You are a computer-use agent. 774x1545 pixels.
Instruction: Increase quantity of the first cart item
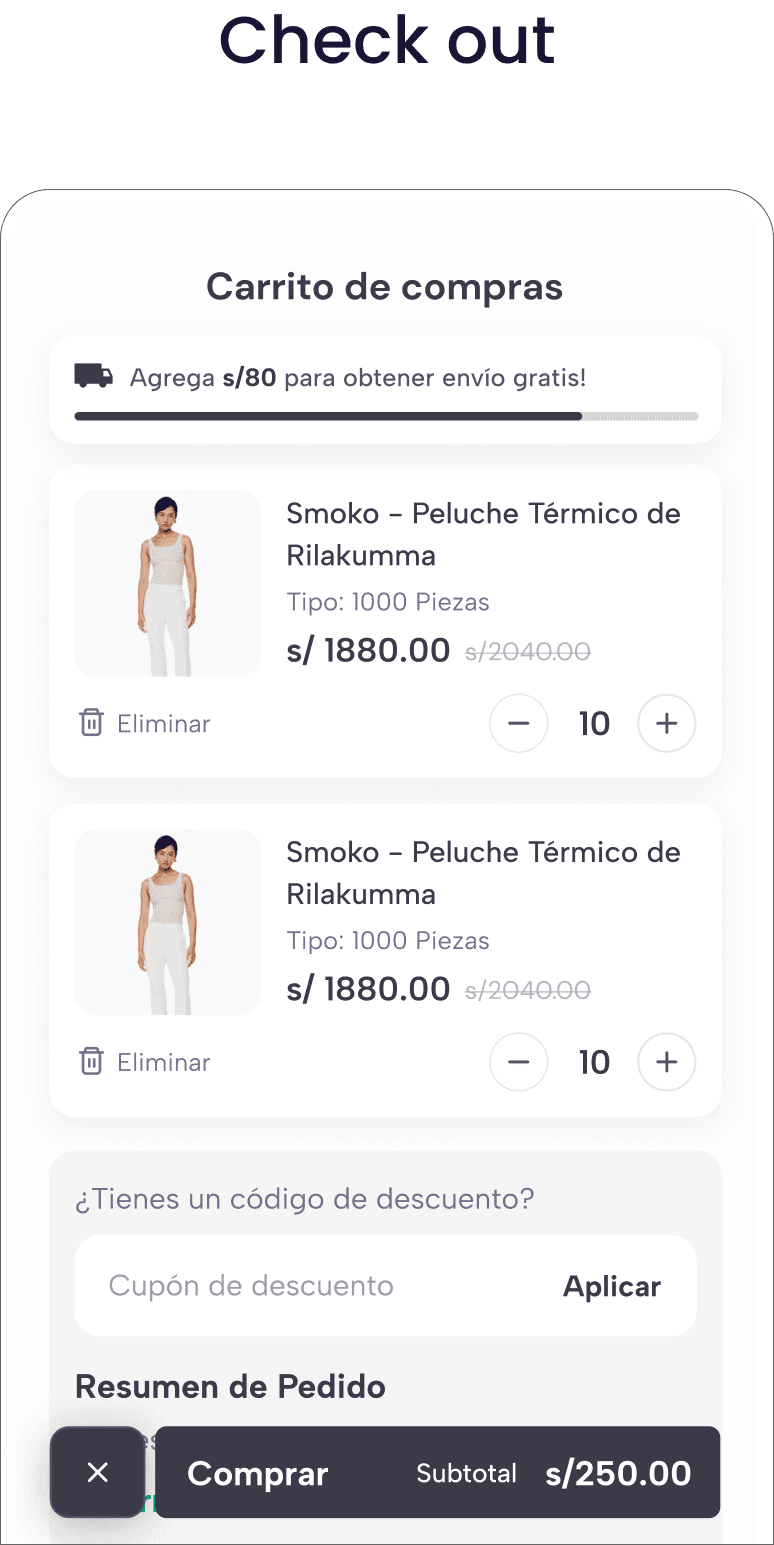pos(666,723)
